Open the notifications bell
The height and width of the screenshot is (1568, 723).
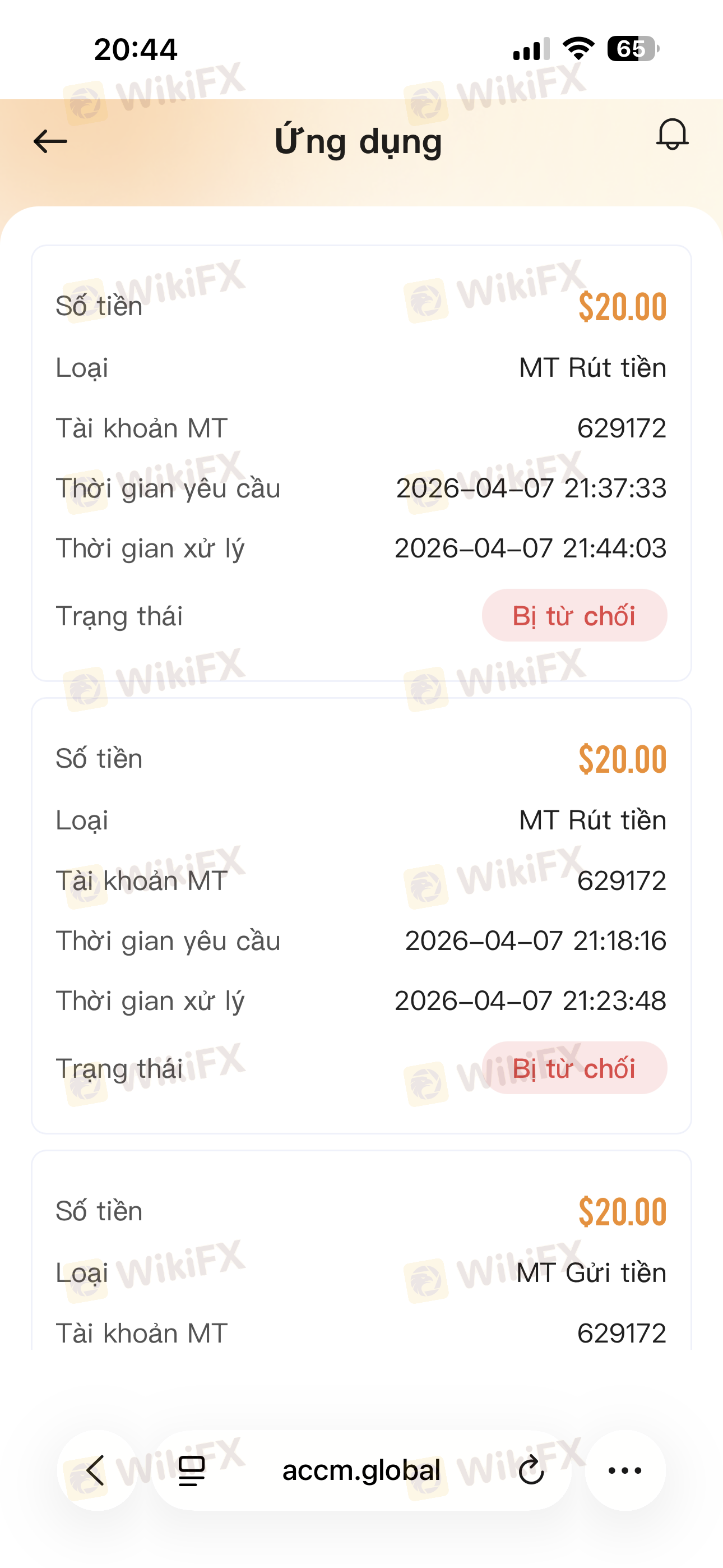672,135
